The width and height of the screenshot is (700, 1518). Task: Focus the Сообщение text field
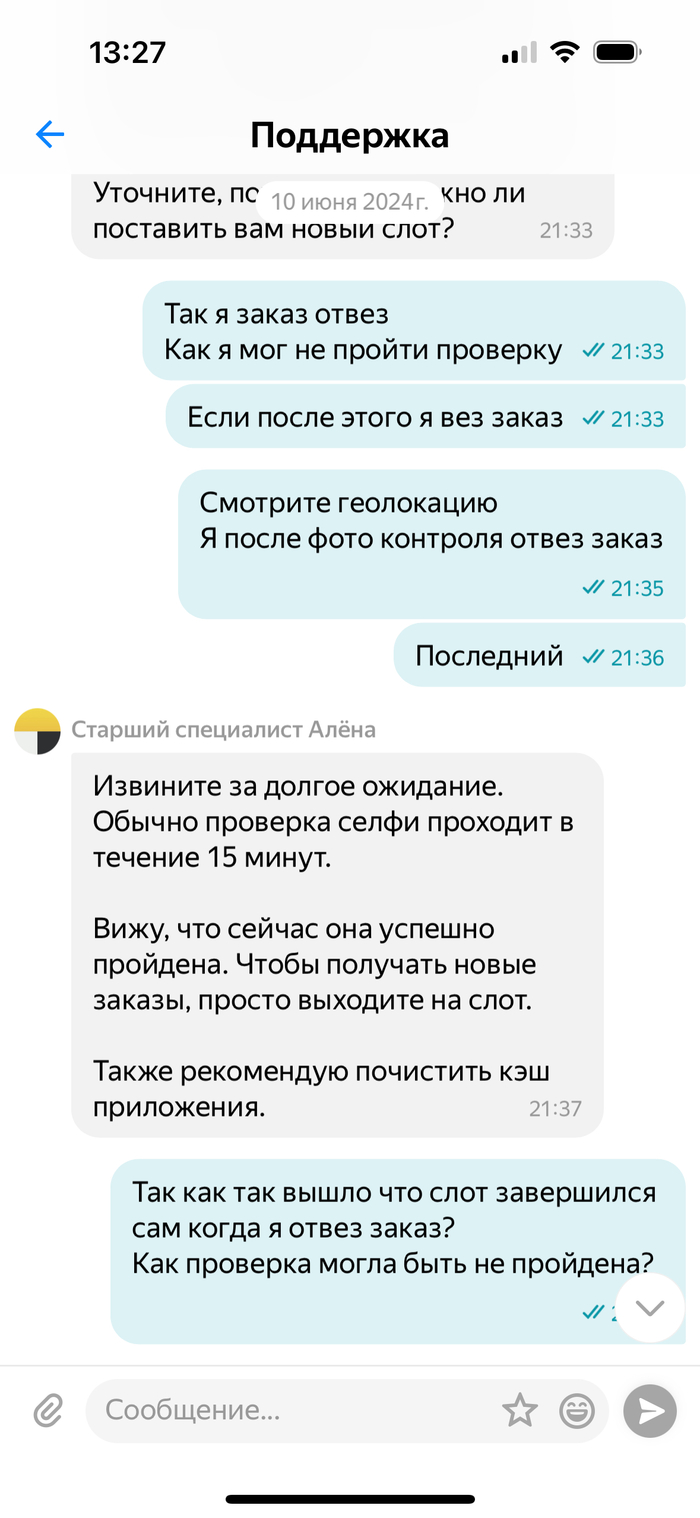290,1411
